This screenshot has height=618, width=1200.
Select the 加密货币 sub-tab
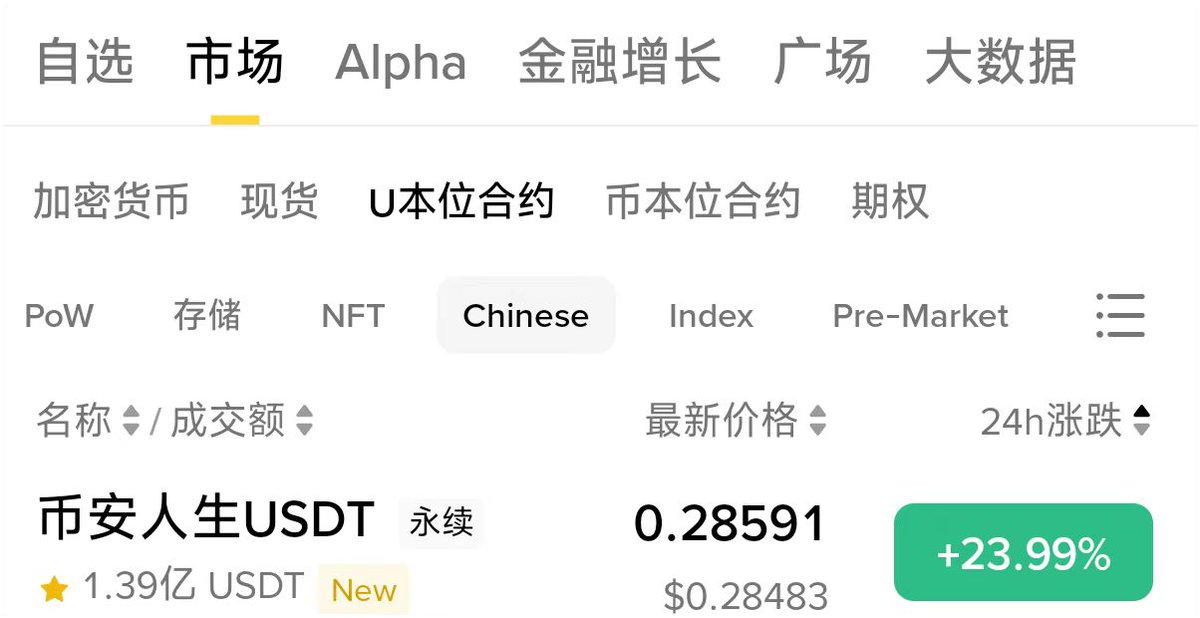[x=111, y=201]
